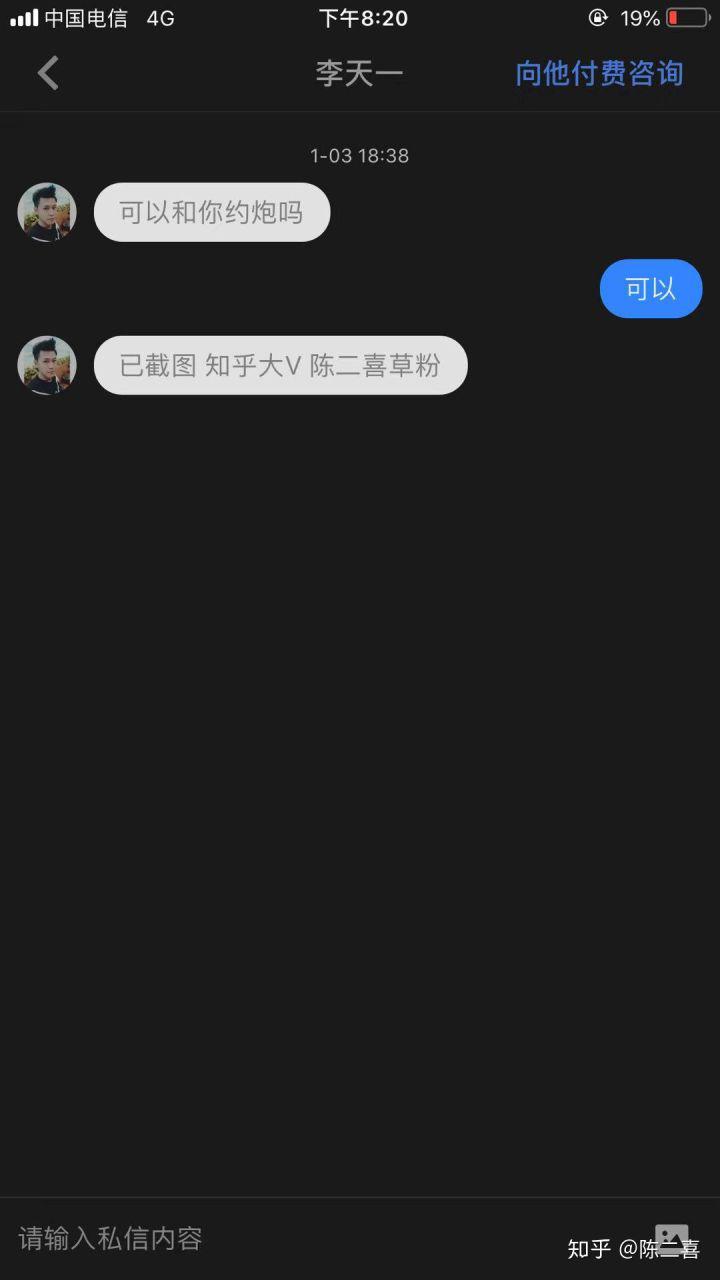Viewport: 720px width, 1280px height.
Task: Open the image attachment picker
Action: (x=671, y=1238)
